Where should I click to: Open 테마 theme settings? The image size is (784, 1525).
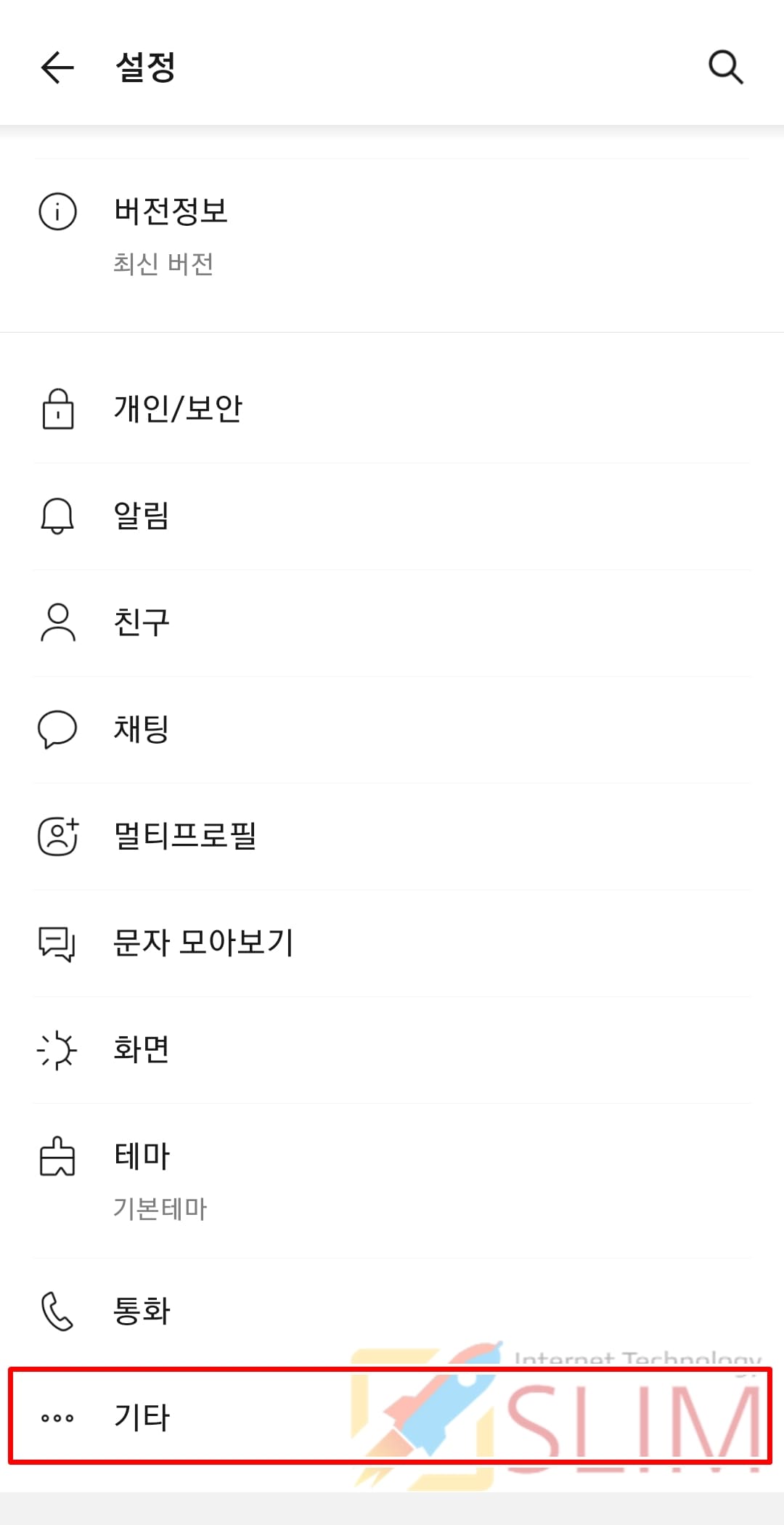click(392, 1181)
